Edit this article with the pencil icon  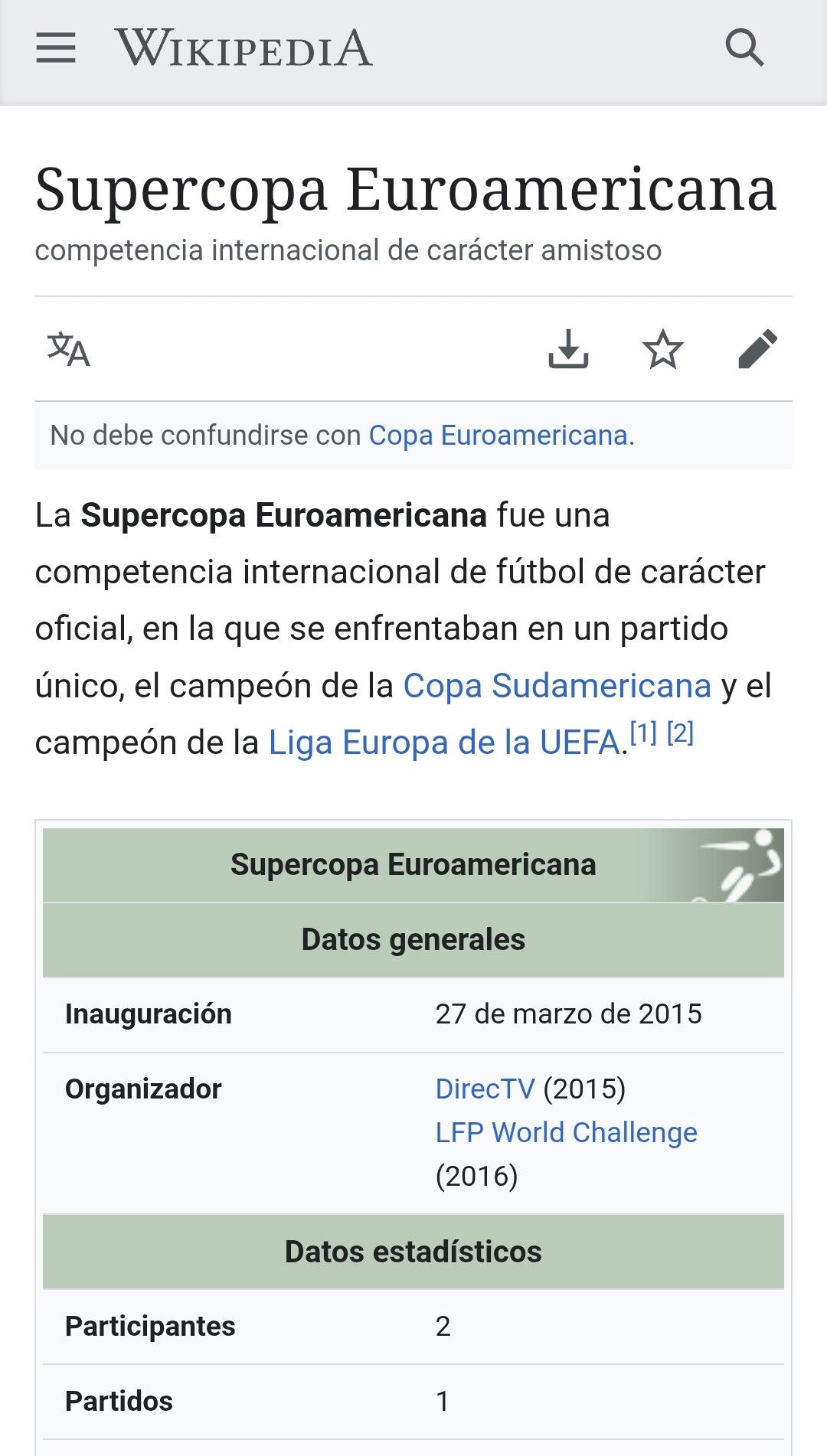(757, 349)
